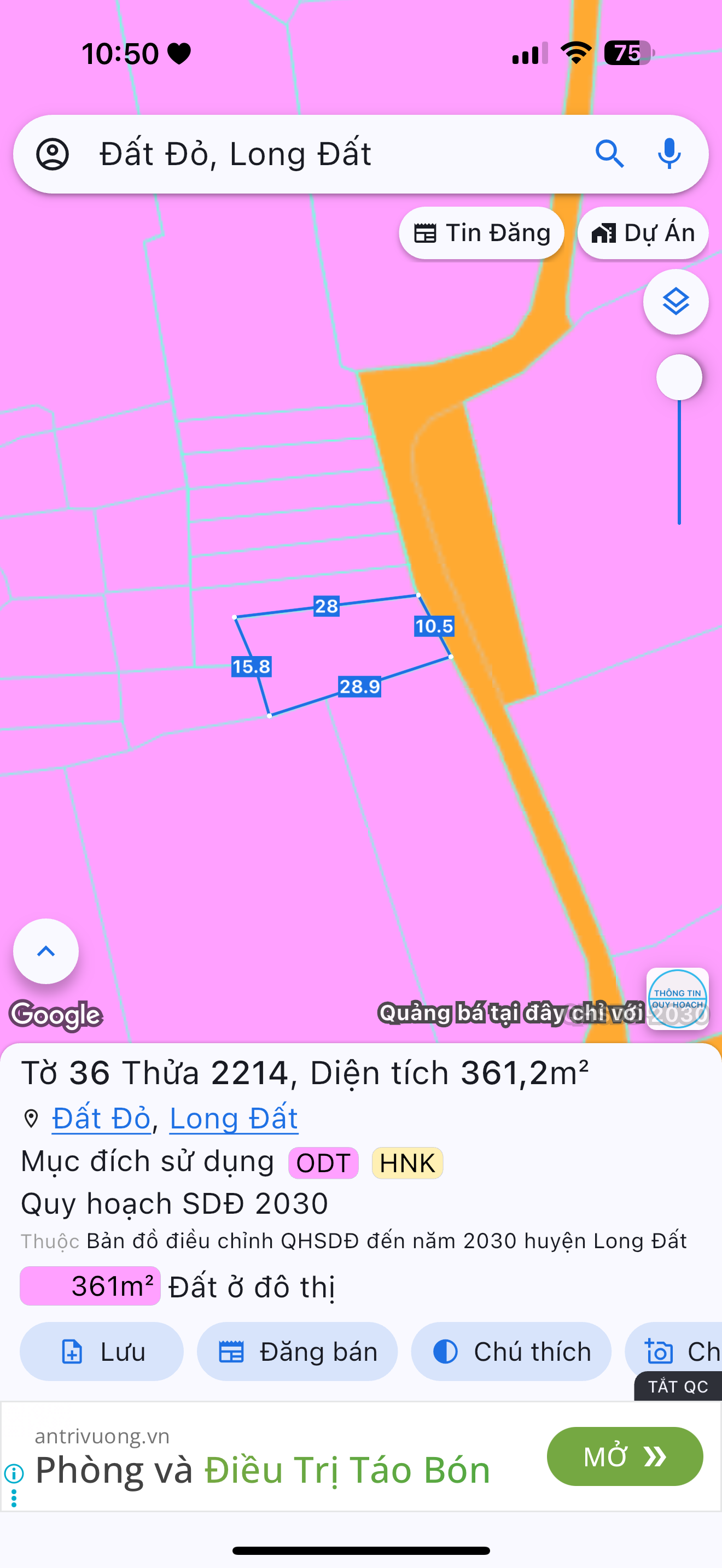Viewport: 722px width, 1568px height.
Task: Tap the opacity slider handle
Action: [x=679, y=377]
